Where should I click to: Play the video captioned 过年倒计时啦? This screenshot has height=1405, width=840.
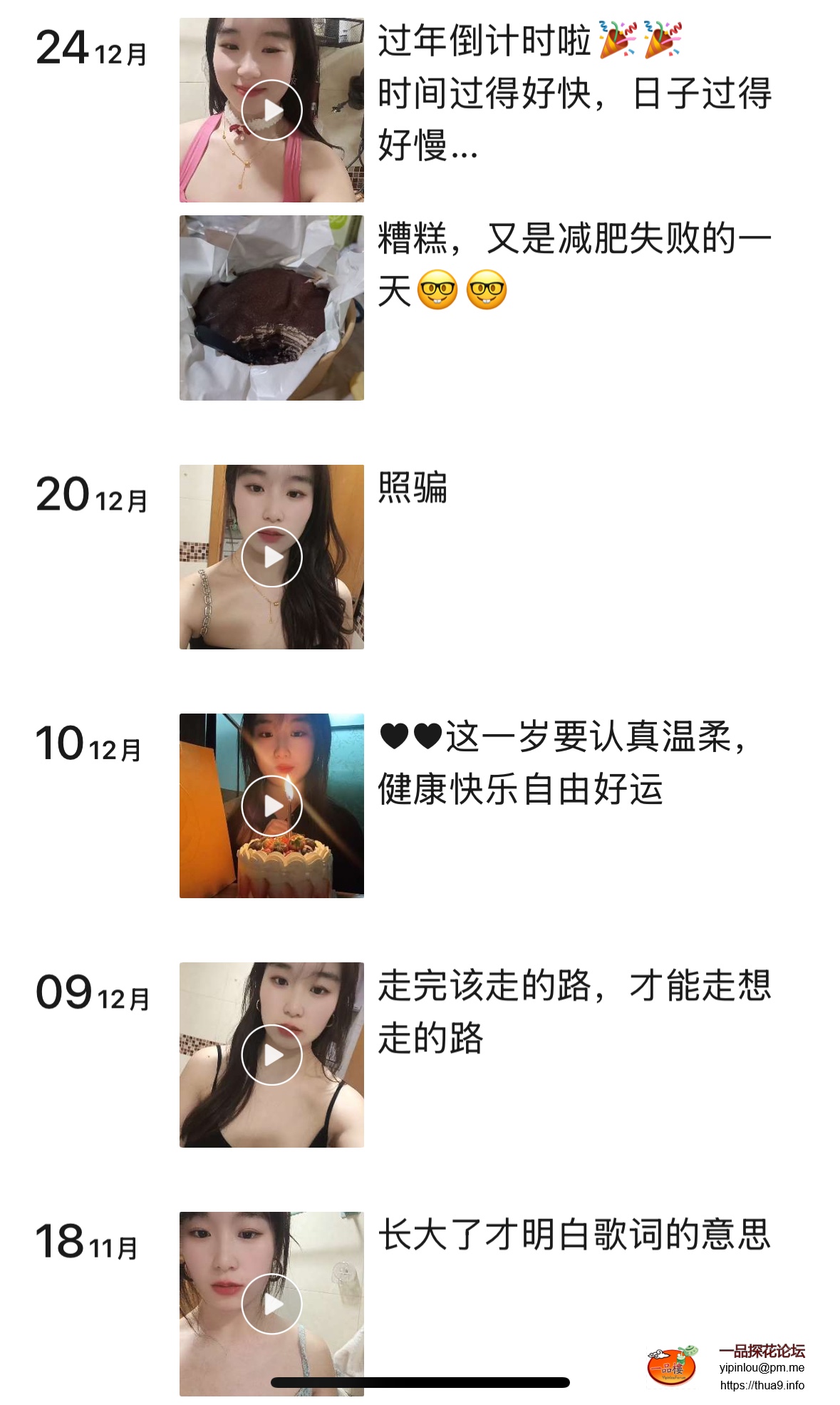coord(271,110)
